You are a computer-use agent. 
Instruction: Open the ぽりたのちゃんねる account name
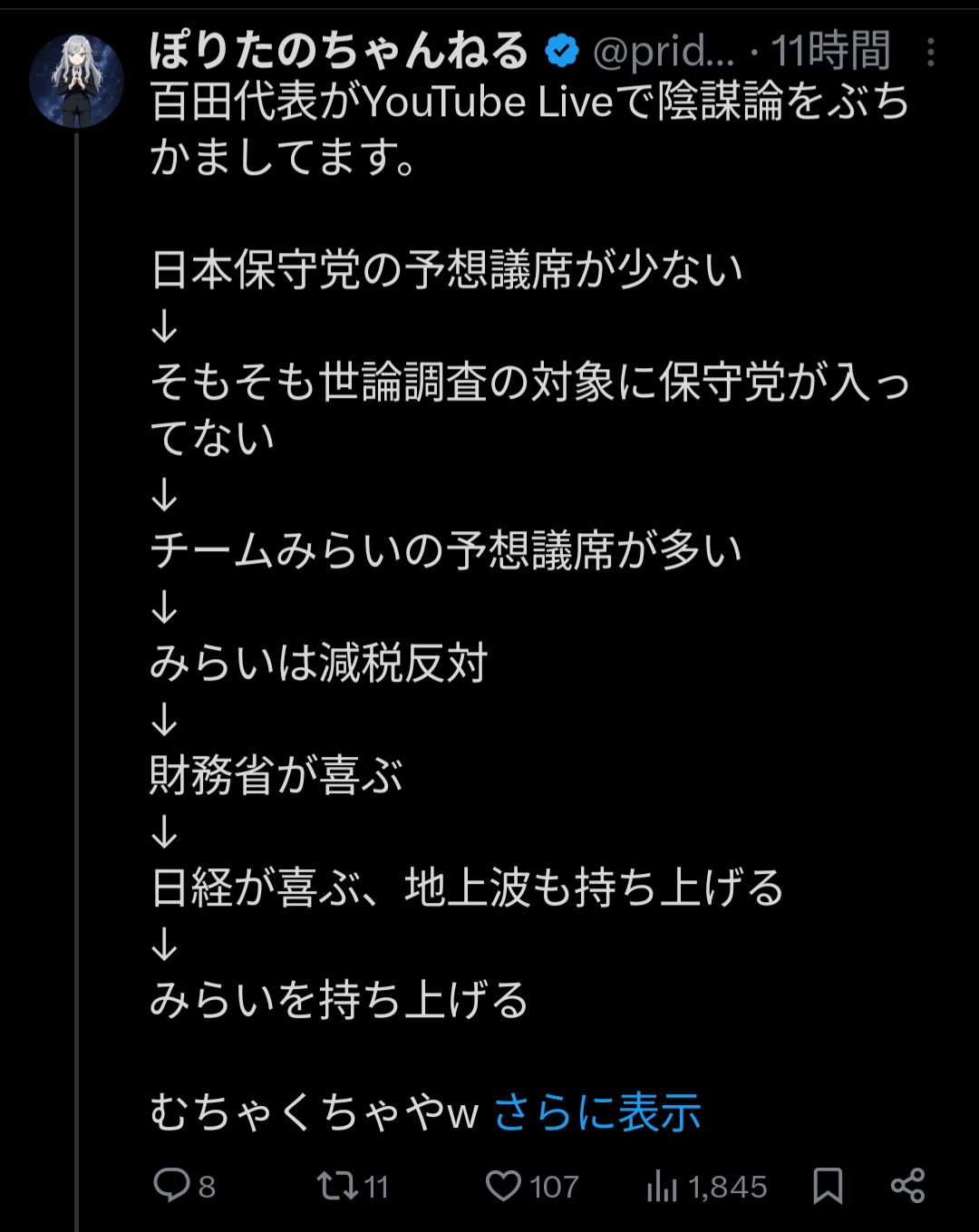tap(339, 51)
